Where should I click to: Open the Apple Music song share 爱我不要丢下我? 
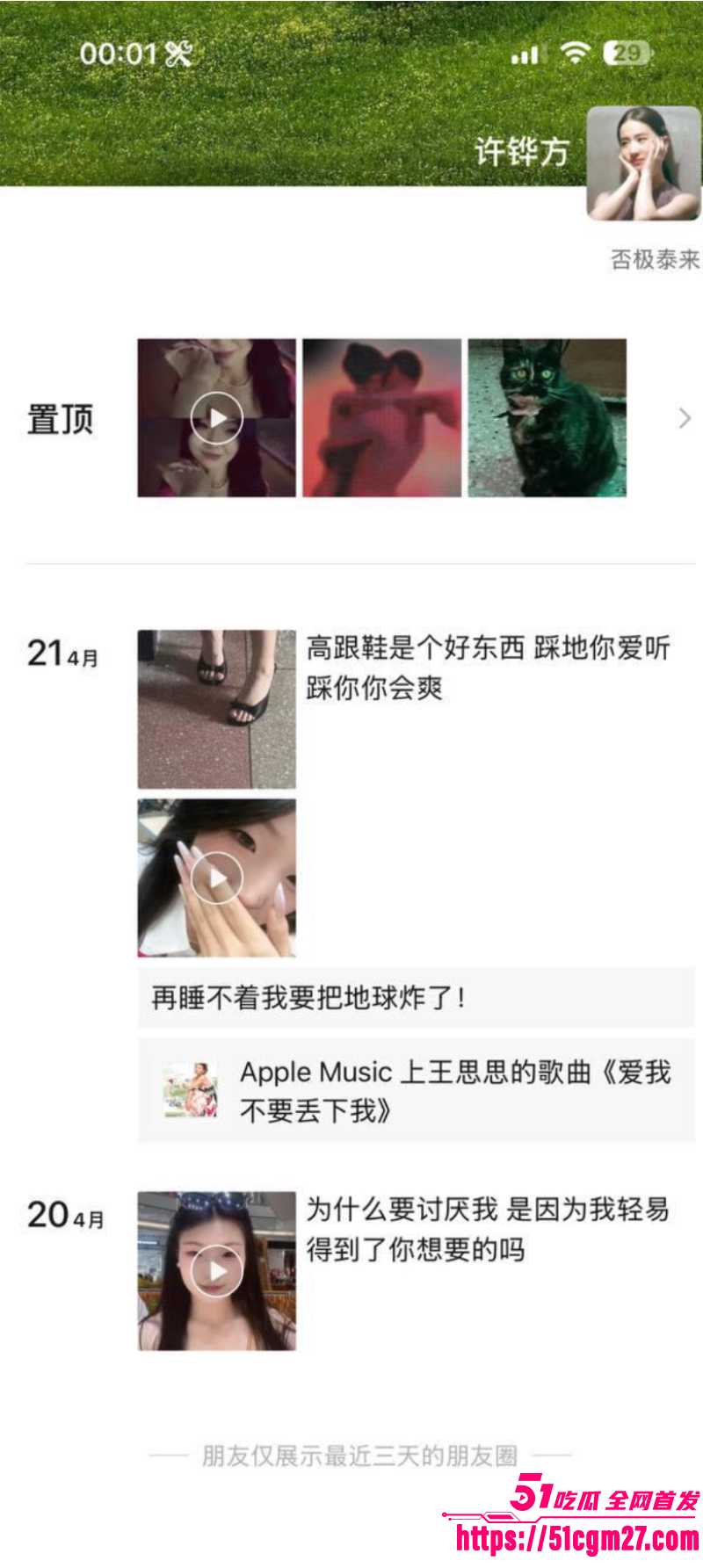point(415,1090)
